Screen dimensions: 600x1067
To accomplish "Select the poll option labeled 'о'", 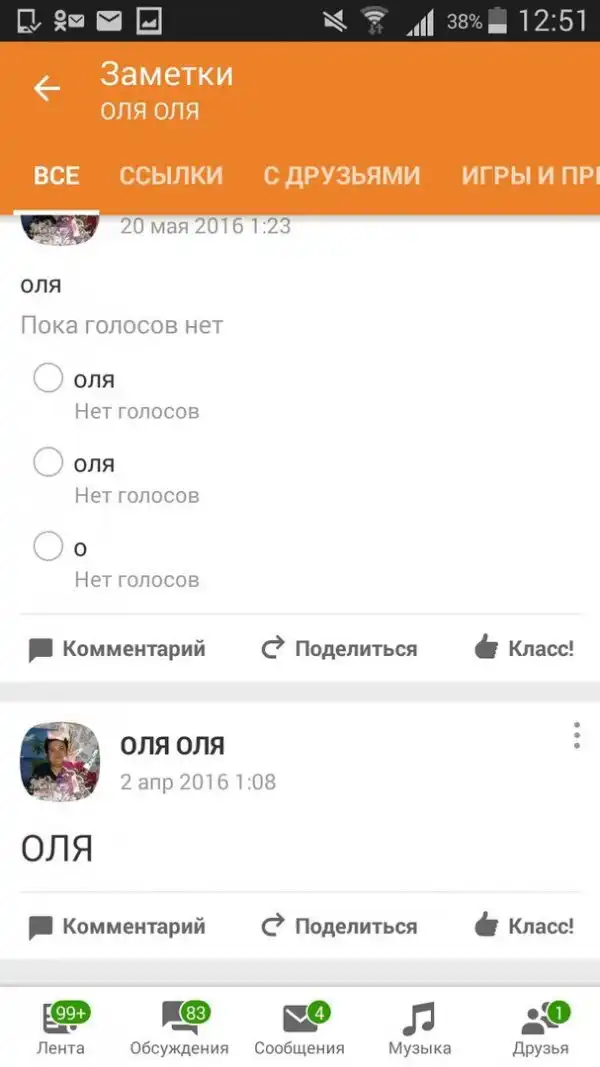I will click(48, 547).
